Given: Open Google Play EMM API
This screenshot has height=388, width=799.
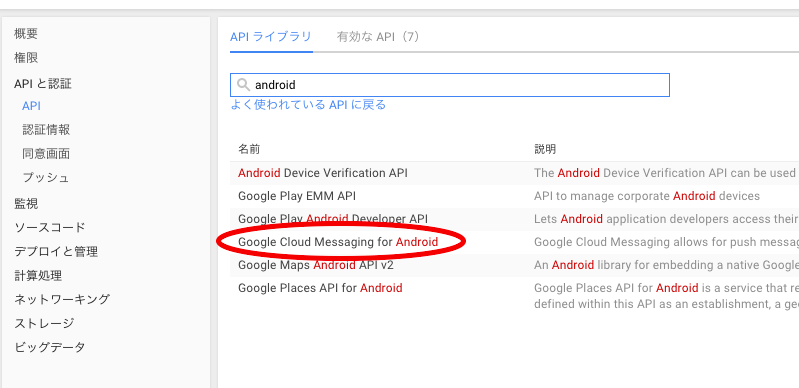Looking at the screenshot, I should [x=297, y=196].
